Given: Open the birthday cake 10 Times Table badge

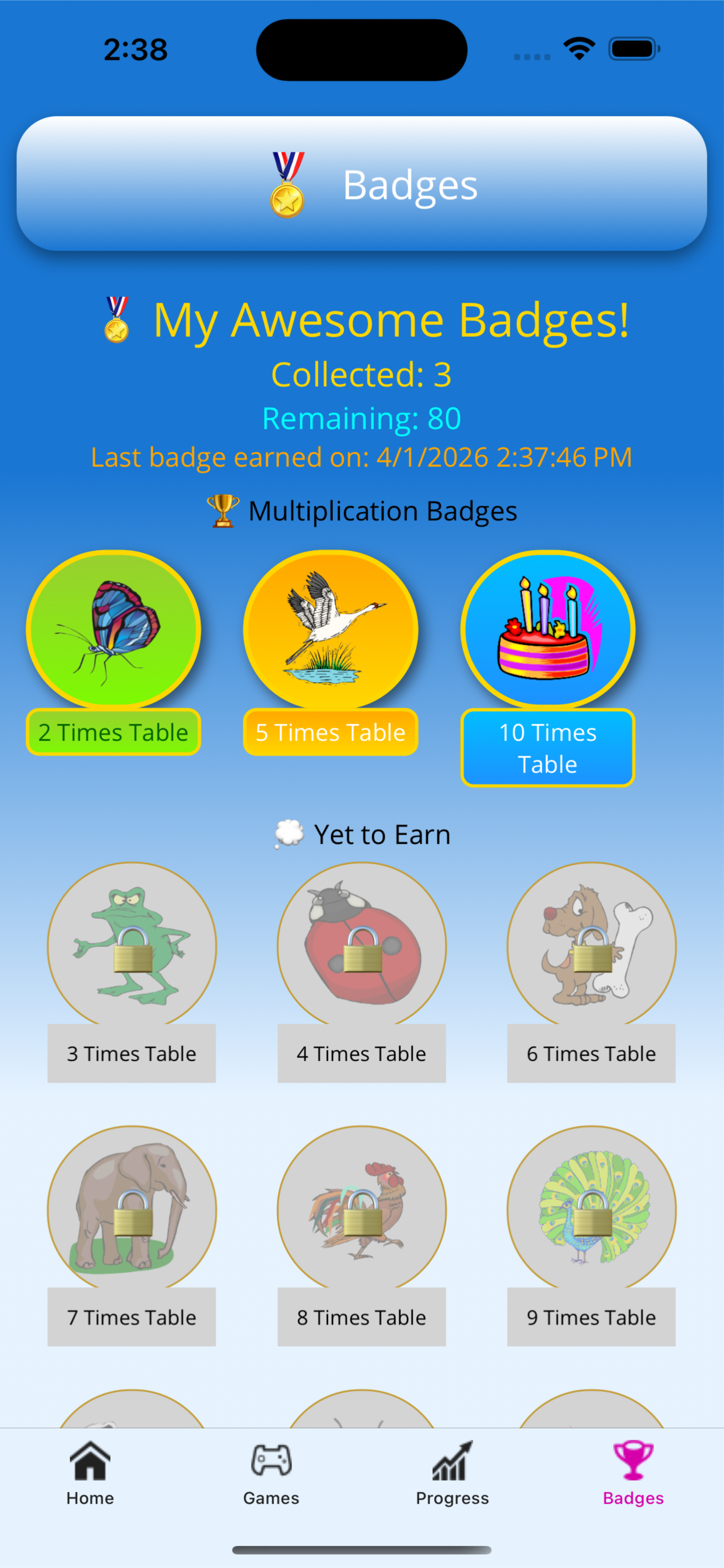Looking at the screenshot, I should point(547,629).
